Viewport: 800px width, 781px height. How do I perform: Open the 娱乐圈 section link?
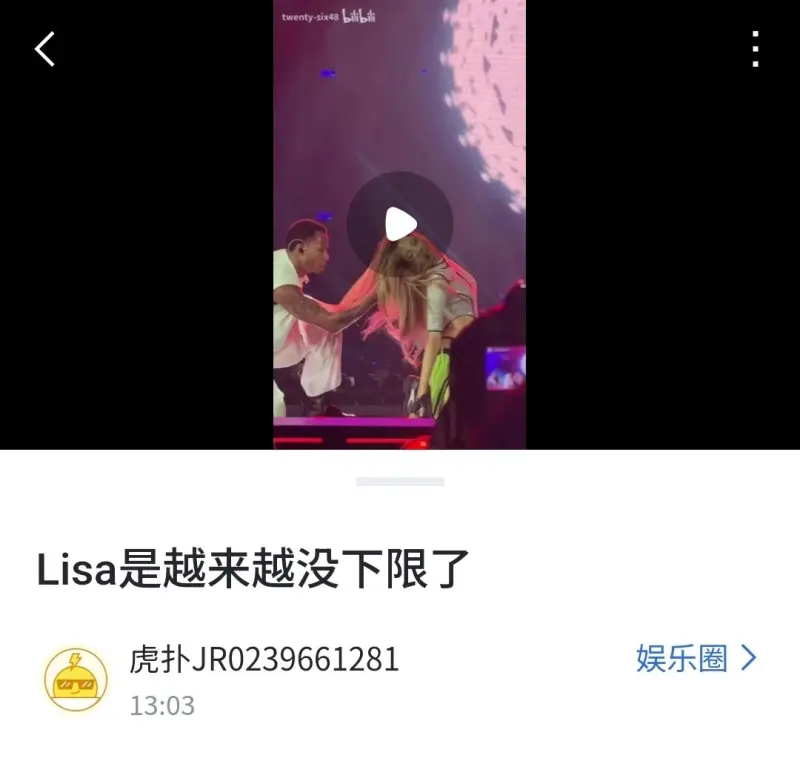696,658
